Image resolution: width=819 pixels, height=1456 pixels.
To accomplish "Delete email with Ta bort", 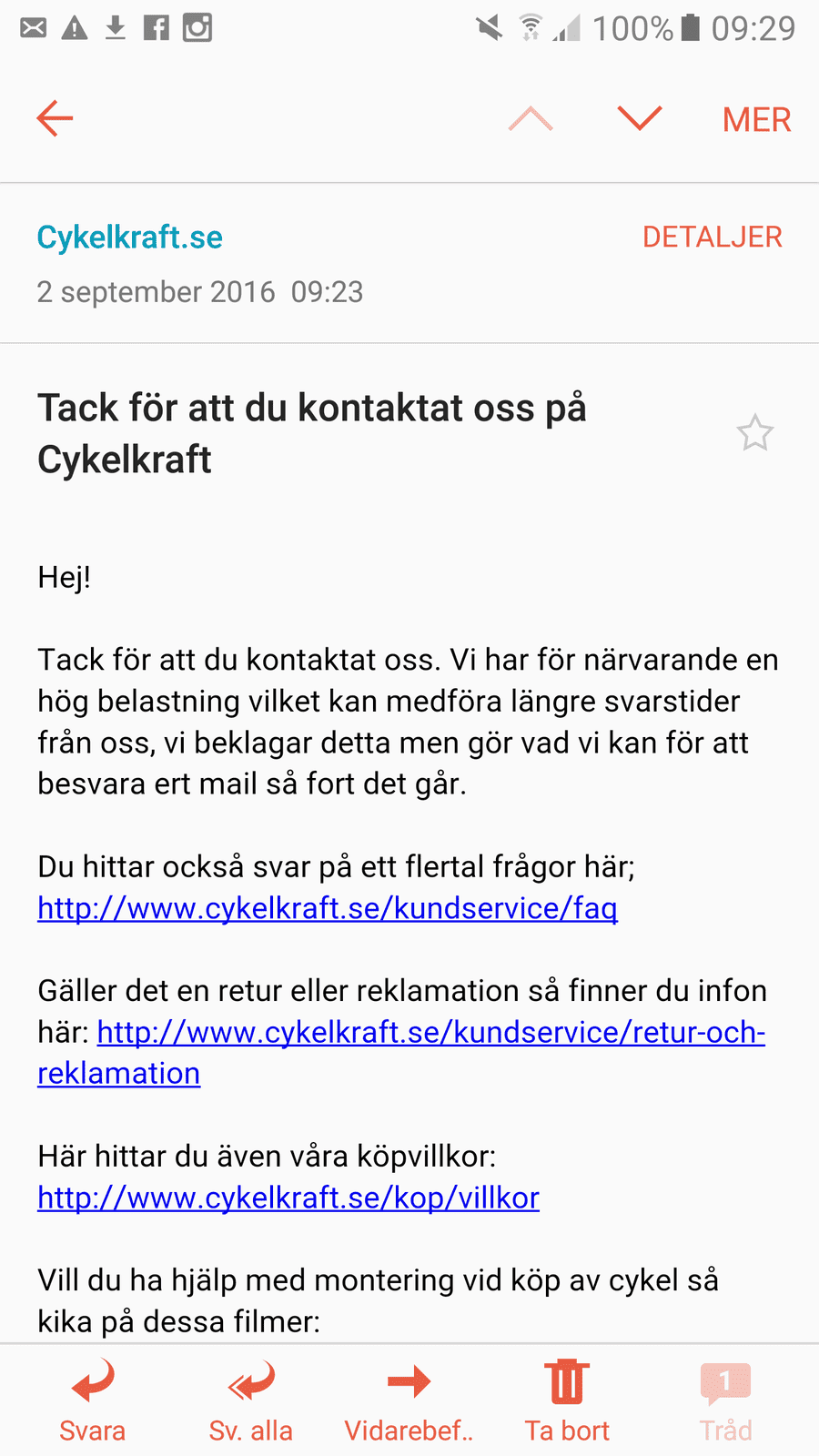I will pyautogui.click(x=567, y=1401).
